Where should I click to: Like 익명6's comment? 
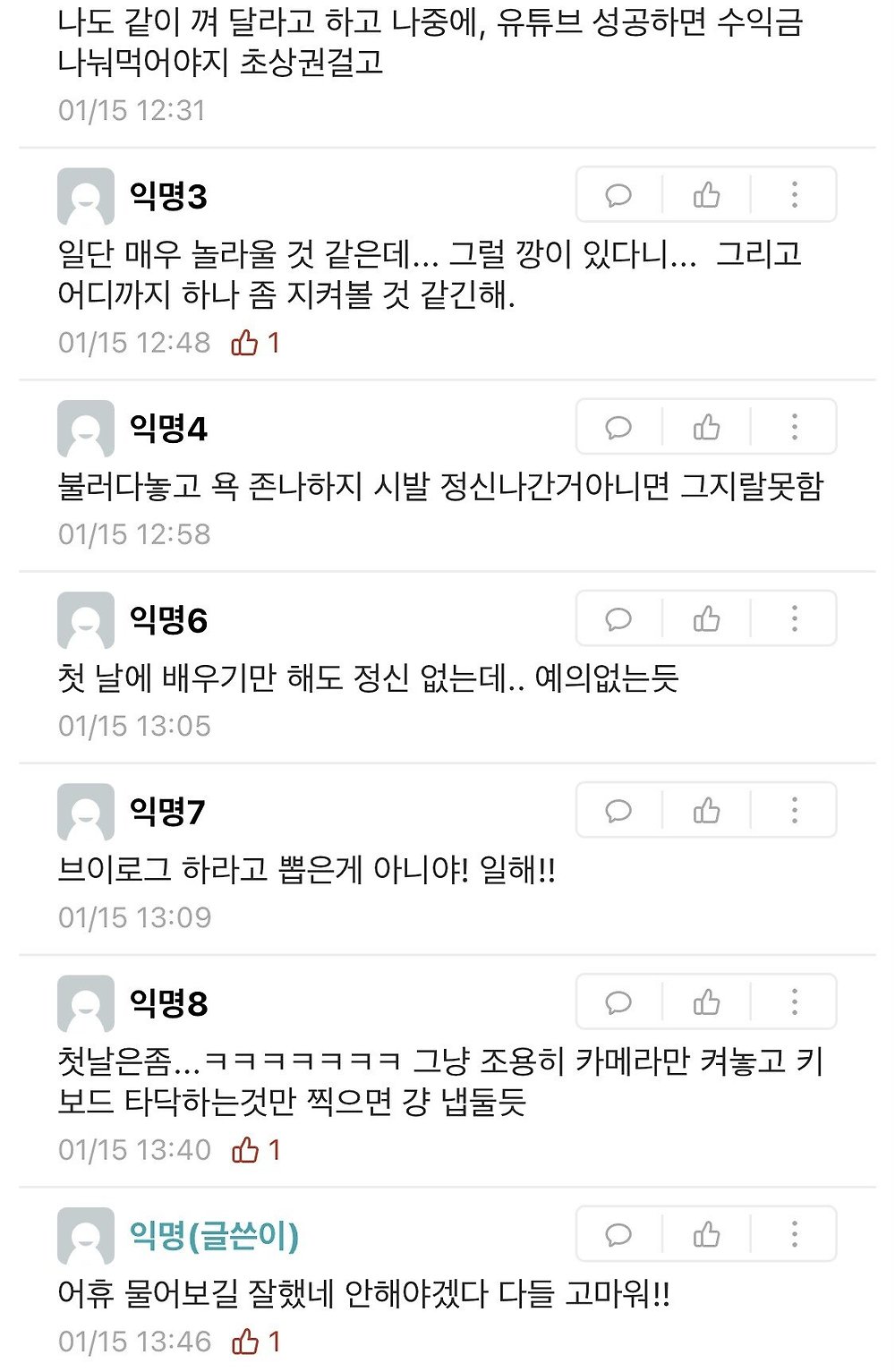[x=706, y=619]
